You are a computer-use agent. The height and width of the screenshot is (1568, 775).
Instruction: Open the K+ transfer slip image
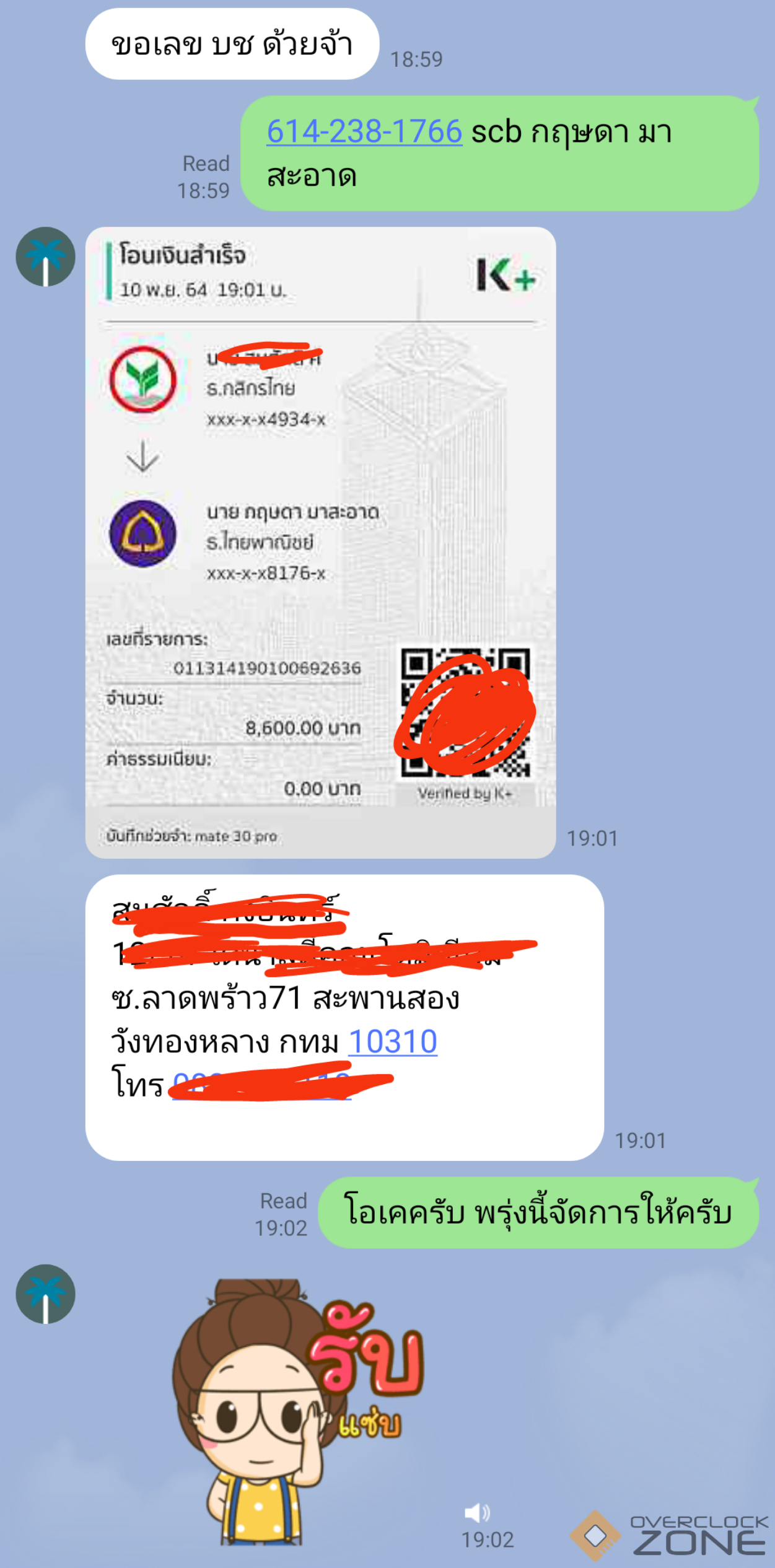point(320,542)
